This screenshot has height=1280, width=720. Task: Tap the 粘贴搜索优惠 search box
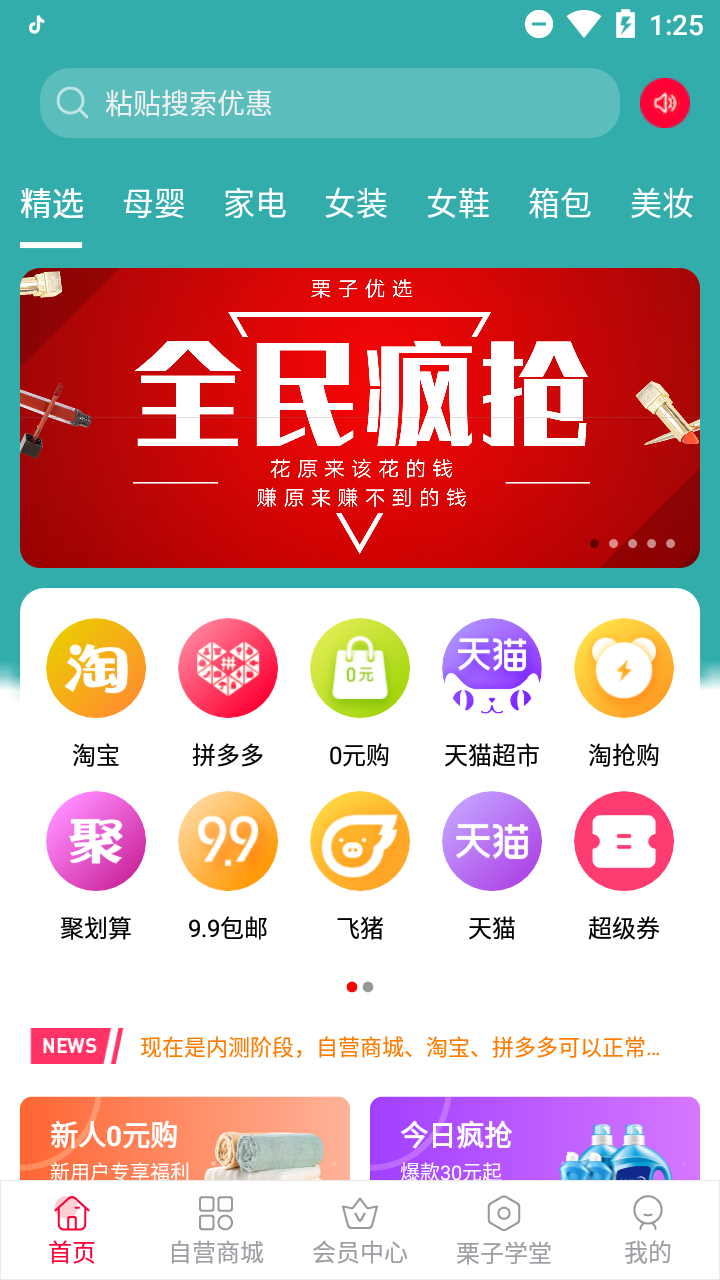coord(330,103)
